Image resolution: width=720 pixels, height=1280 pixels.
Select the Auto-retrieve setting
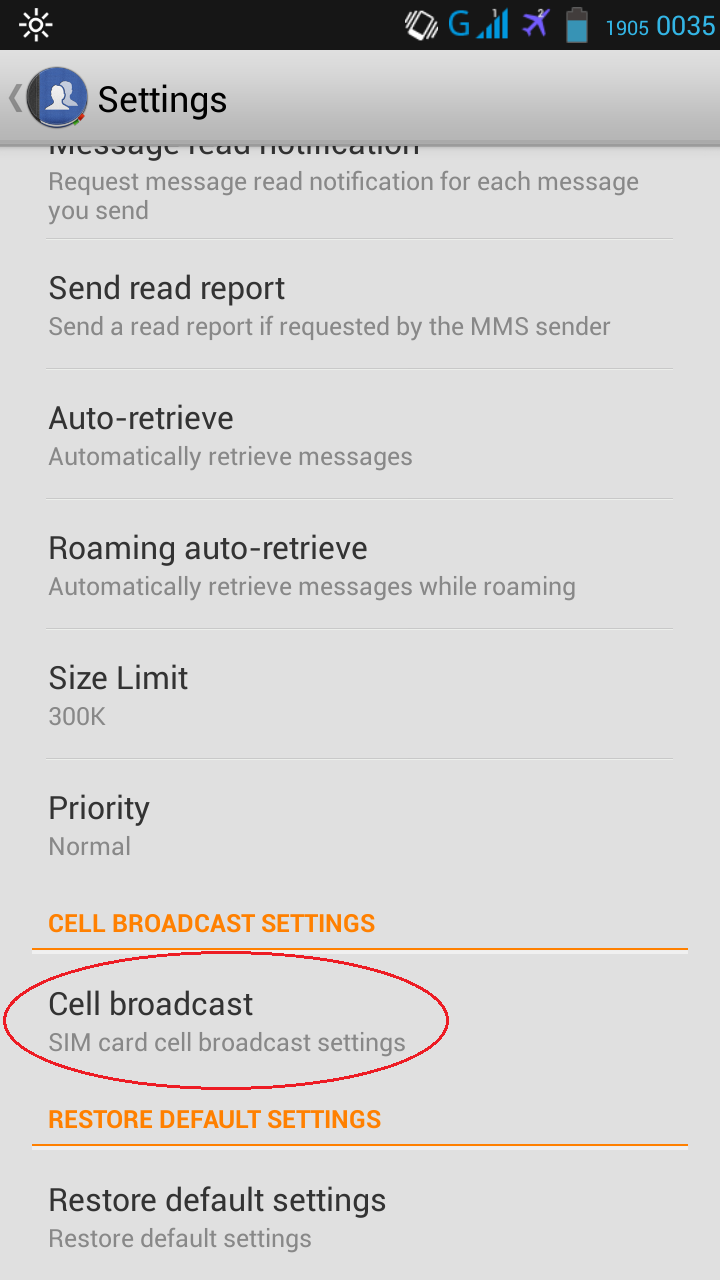pyautogui.click(x=360, y=434)
